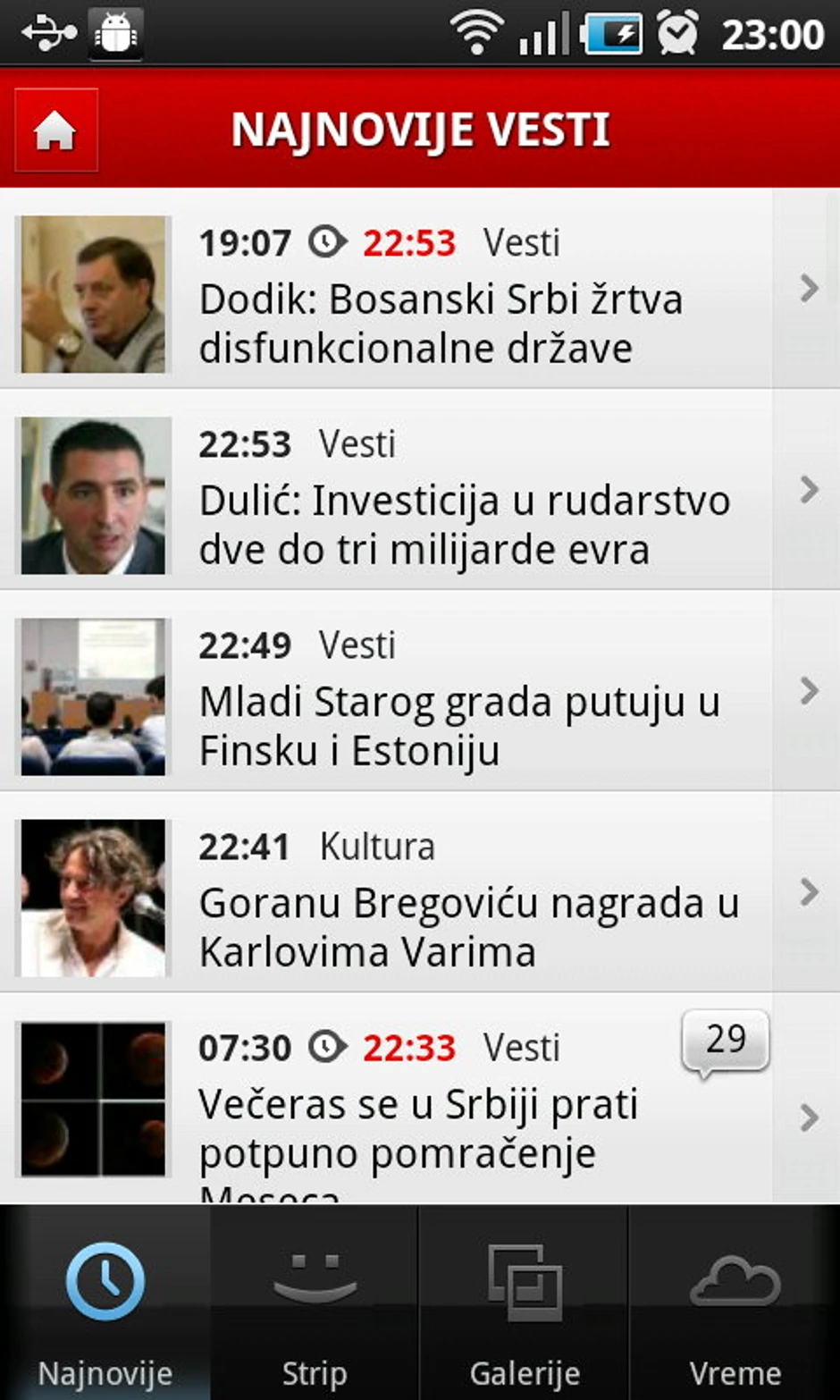Open the Dulić story using its arrow
The image size is (840, 1400).
810,490
